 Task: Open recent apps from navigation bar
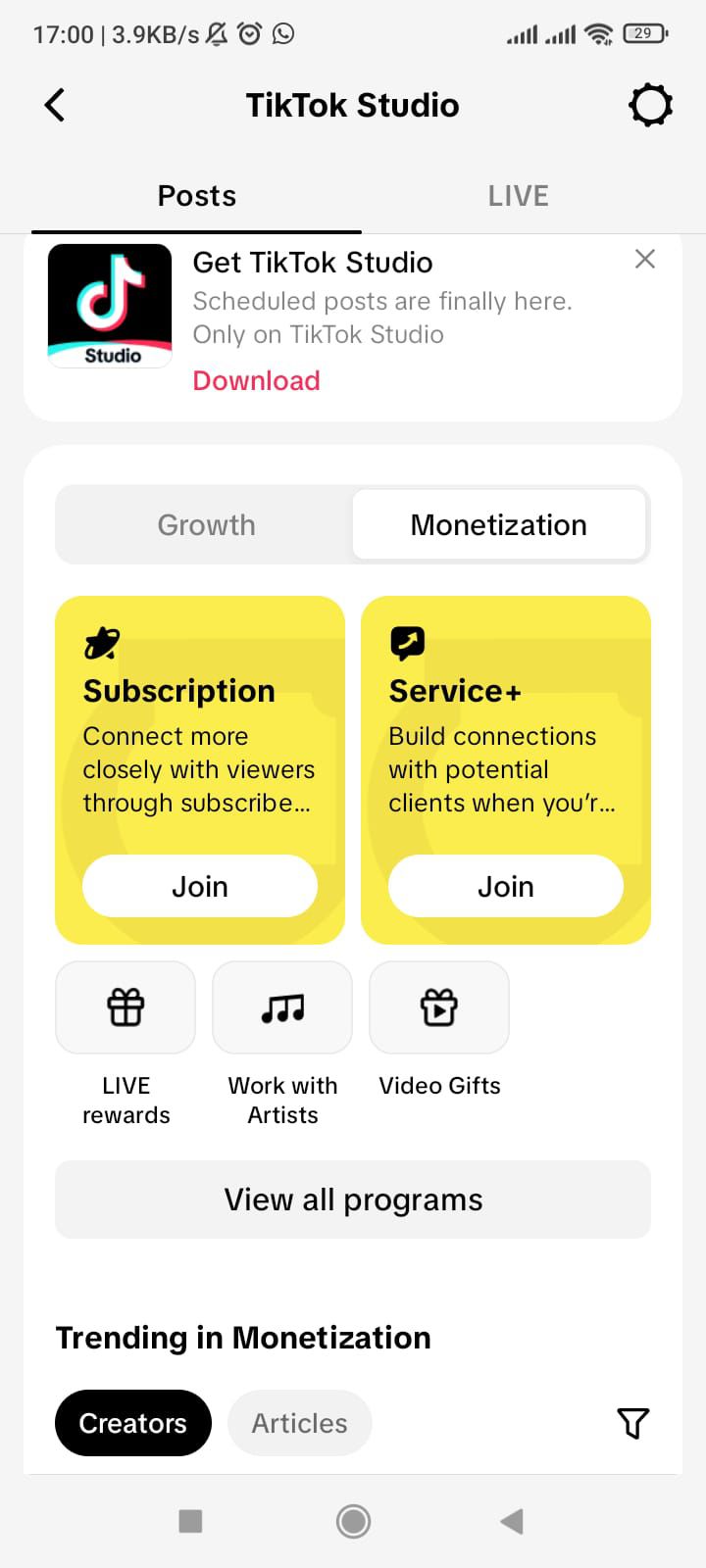[191, 1521]
